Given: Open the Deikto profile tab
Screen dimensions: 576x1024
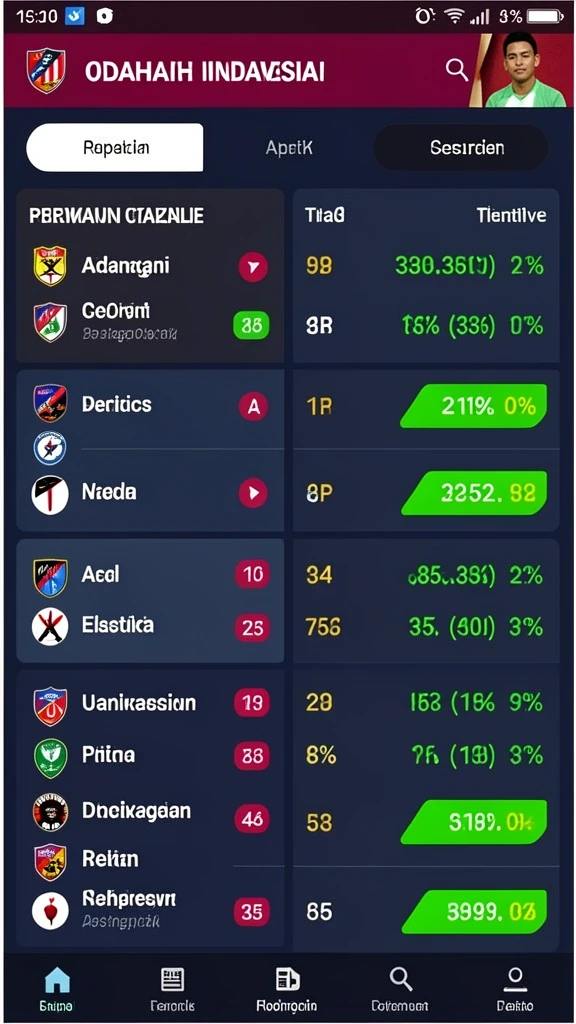Looking at the screenshot, I should click(515, 988).
